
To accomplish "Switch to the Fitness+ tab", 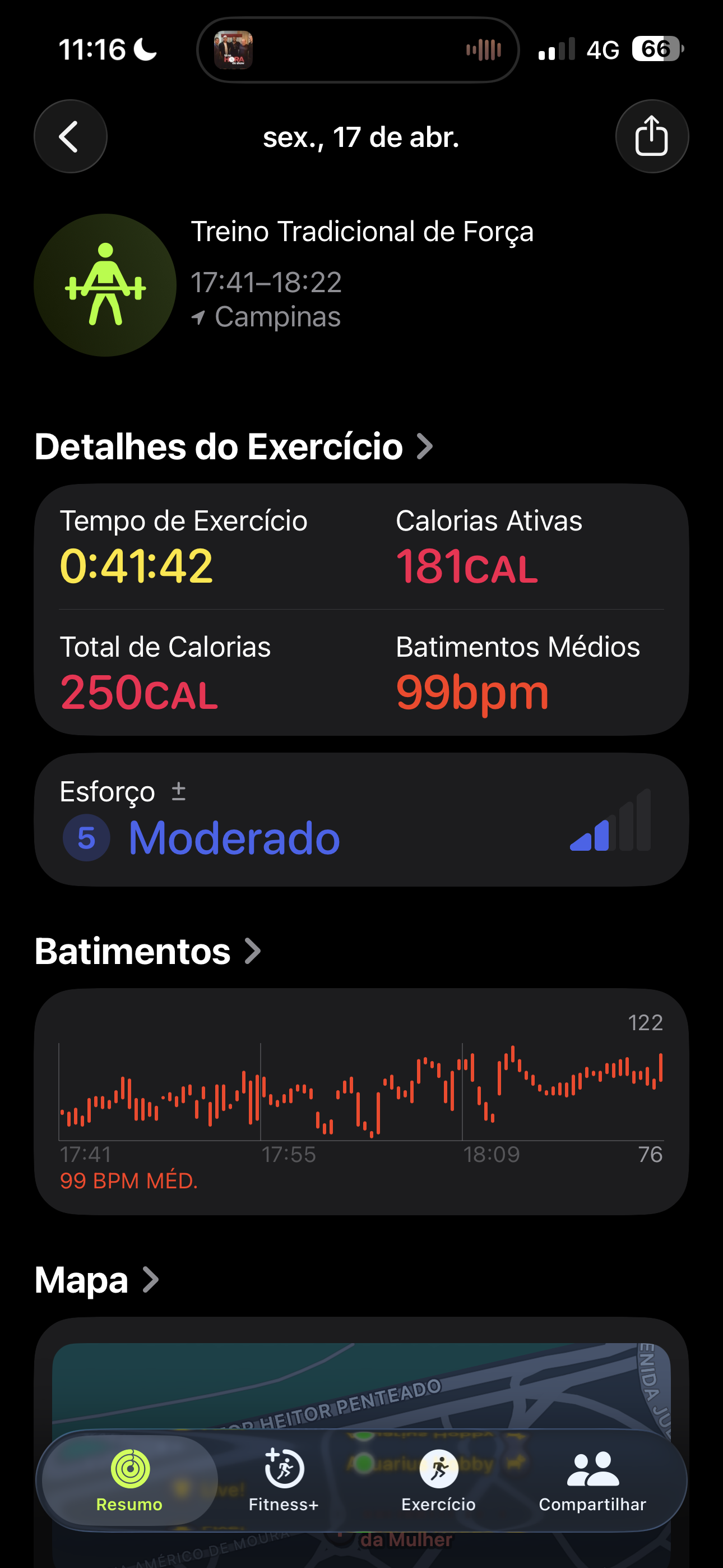I will [x=284, y=1481].
